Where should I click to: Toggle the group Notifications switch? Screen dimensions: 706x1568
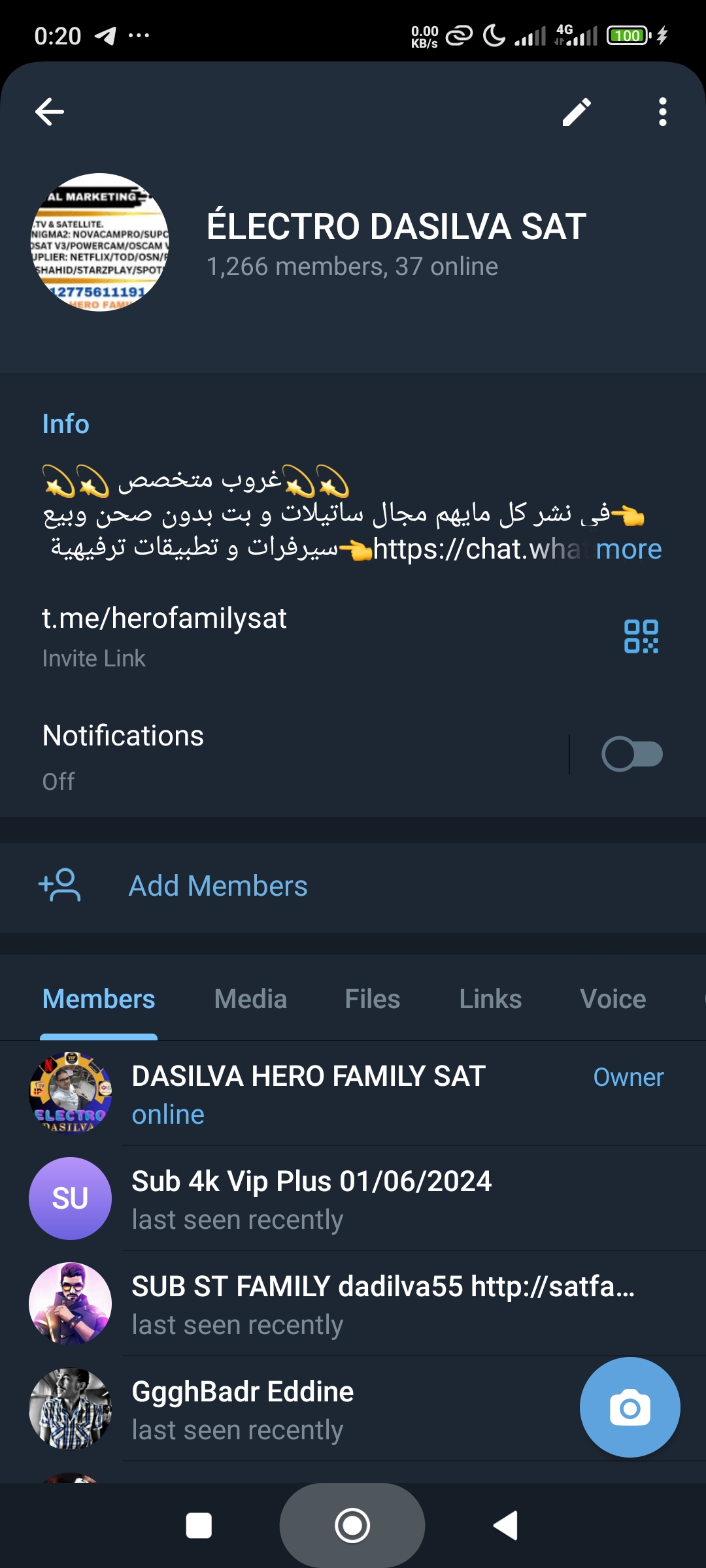[x=631, y=754]
